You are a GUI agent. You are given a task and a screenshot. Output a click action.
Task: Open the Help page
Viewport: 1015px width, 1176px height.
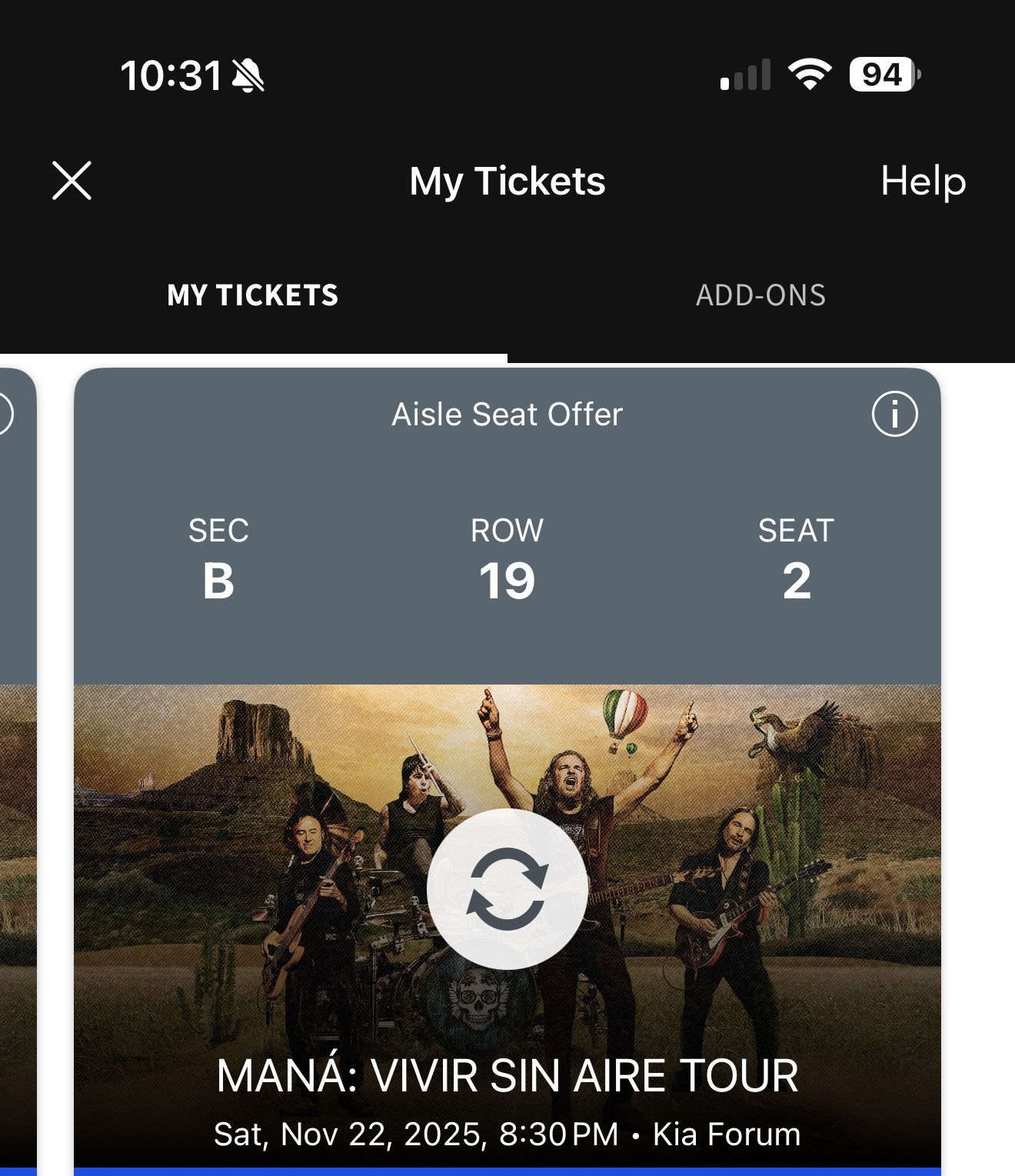pos(923,182)
